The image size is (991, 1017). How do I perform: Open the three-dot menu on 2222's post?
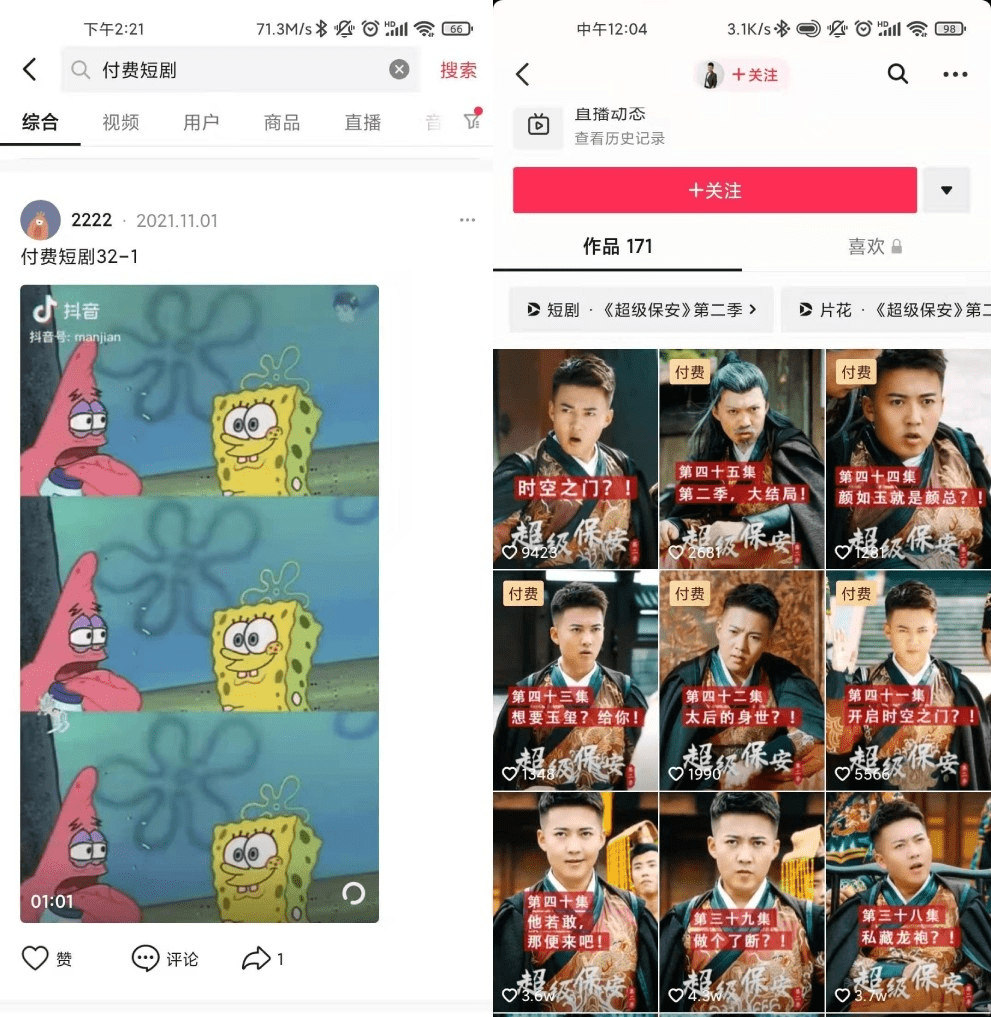[467, 220]
